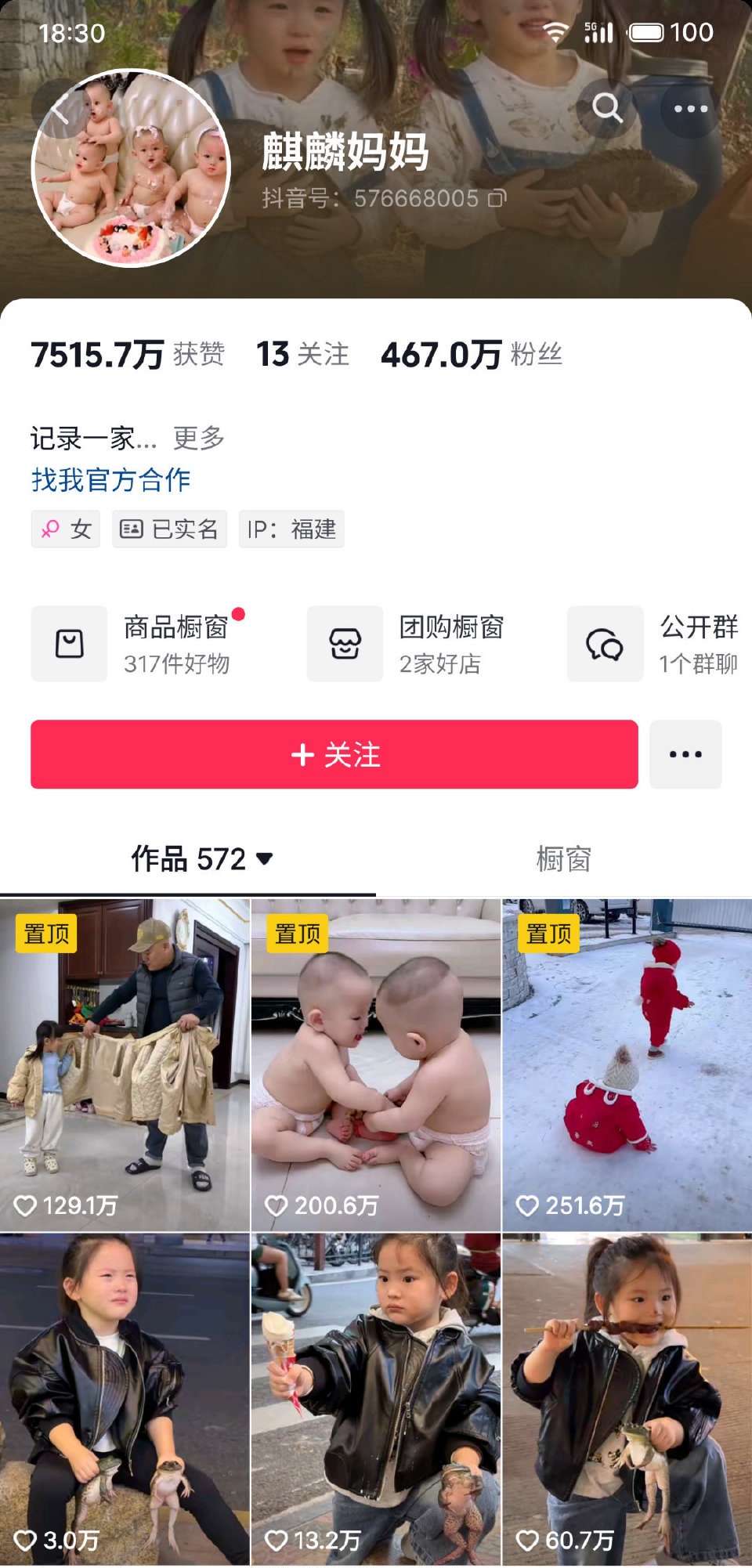The image size is (752, 1568).
Task: Open the video with 60.7万 likes
Action: pyautogui.click(x=627, y=1400)
